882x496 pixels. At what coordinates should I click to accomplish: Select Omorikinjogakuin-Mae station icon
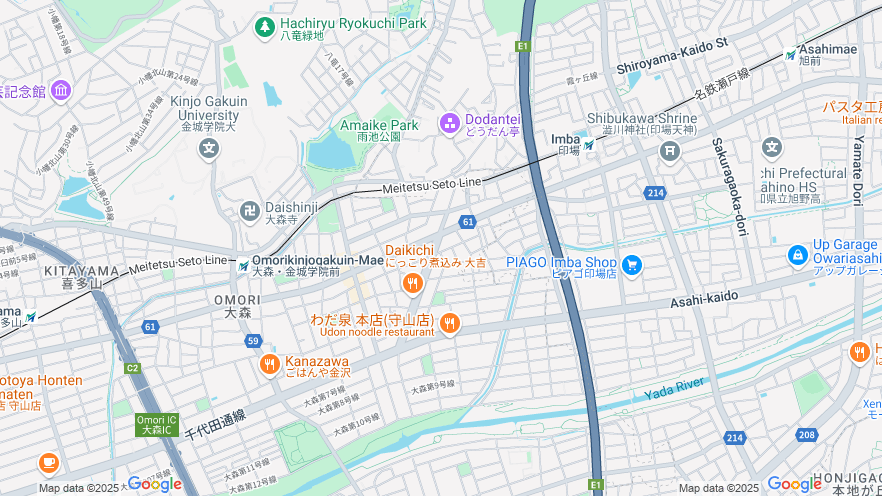[243, 266]
